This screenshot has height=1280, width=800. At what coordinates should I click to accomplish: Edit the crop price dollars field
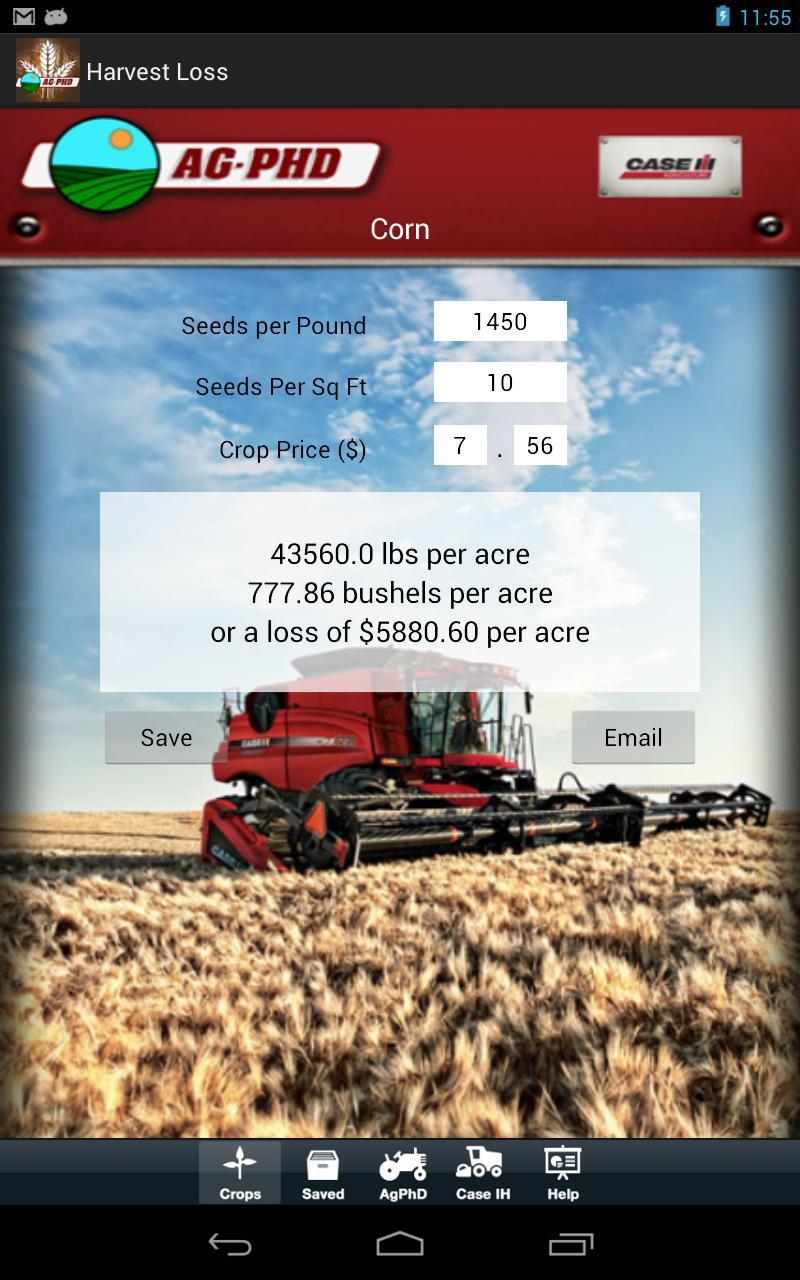460,445
